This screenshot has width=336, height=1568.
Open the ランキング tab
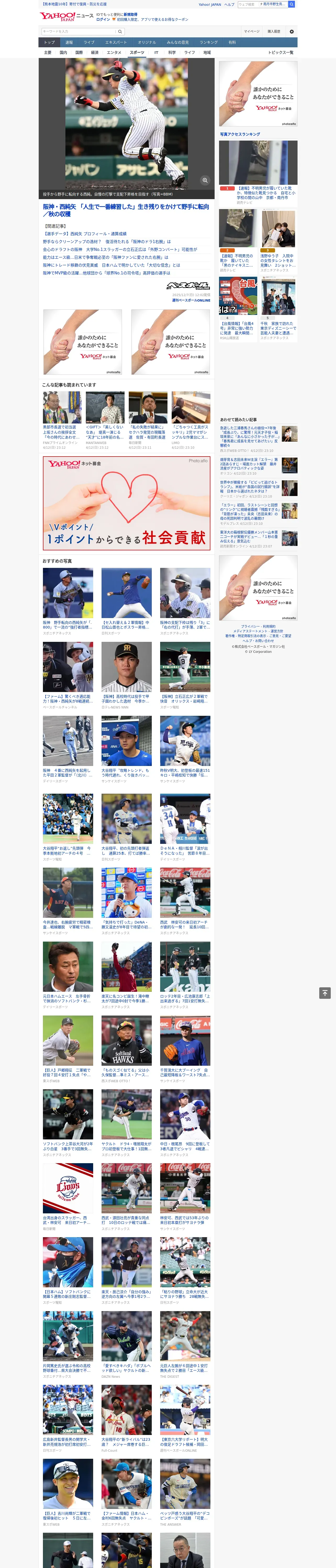coord(209,43)
